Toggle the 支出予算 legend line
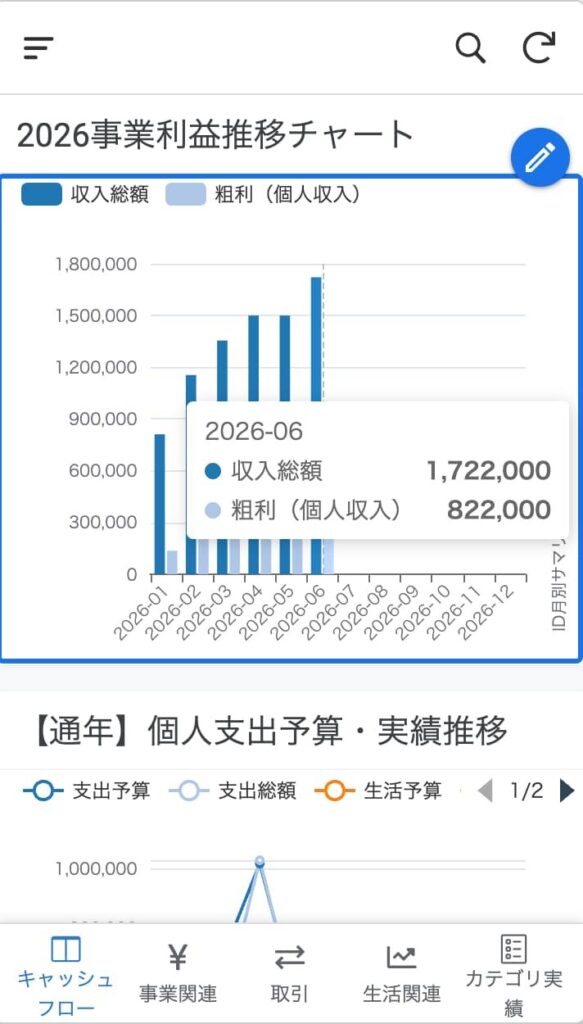The width and height of the screenshot is (583, 1024). [87, 792]
